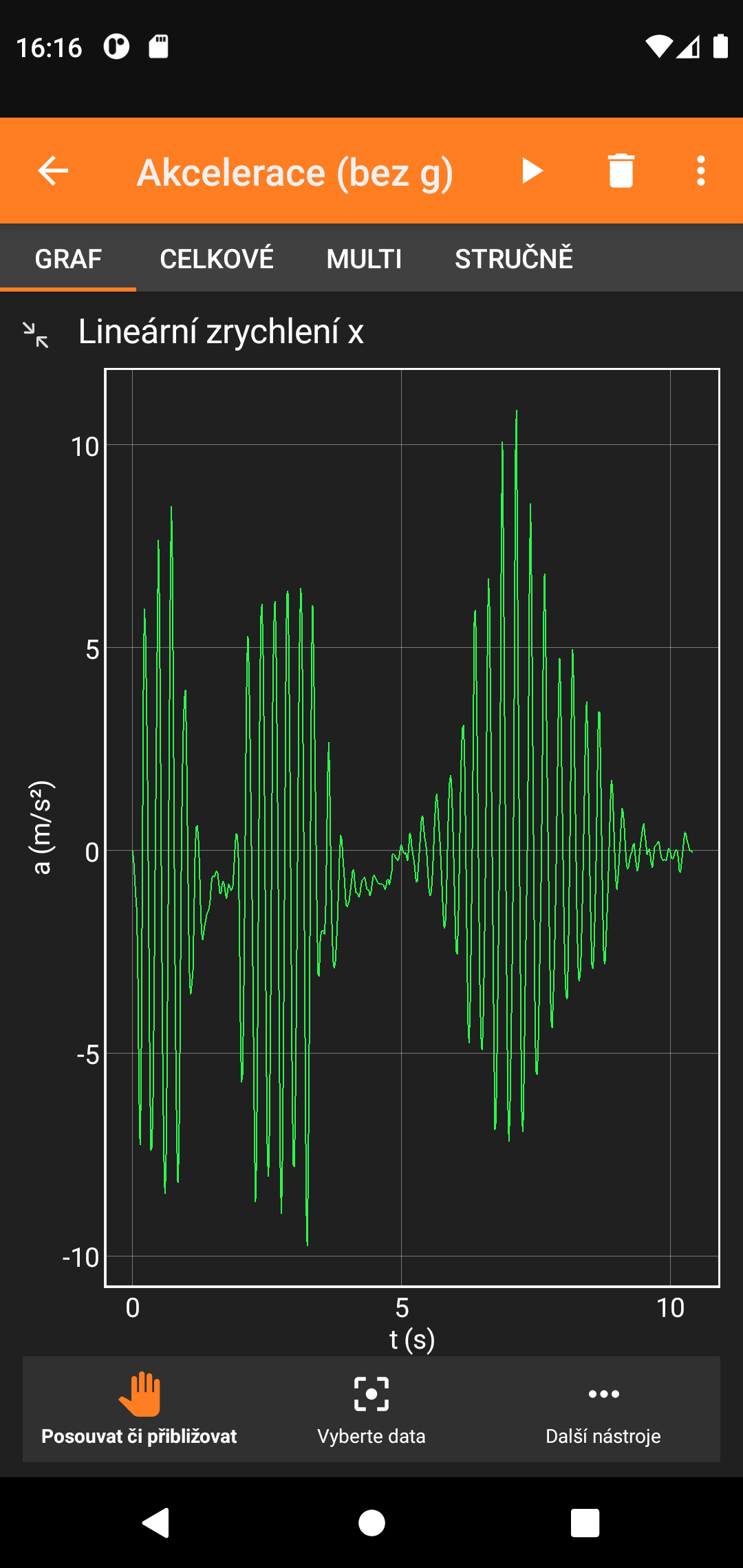The image size is (743, 1568).
Task: Select the STRUČNĚ tab
Action: 513,259
